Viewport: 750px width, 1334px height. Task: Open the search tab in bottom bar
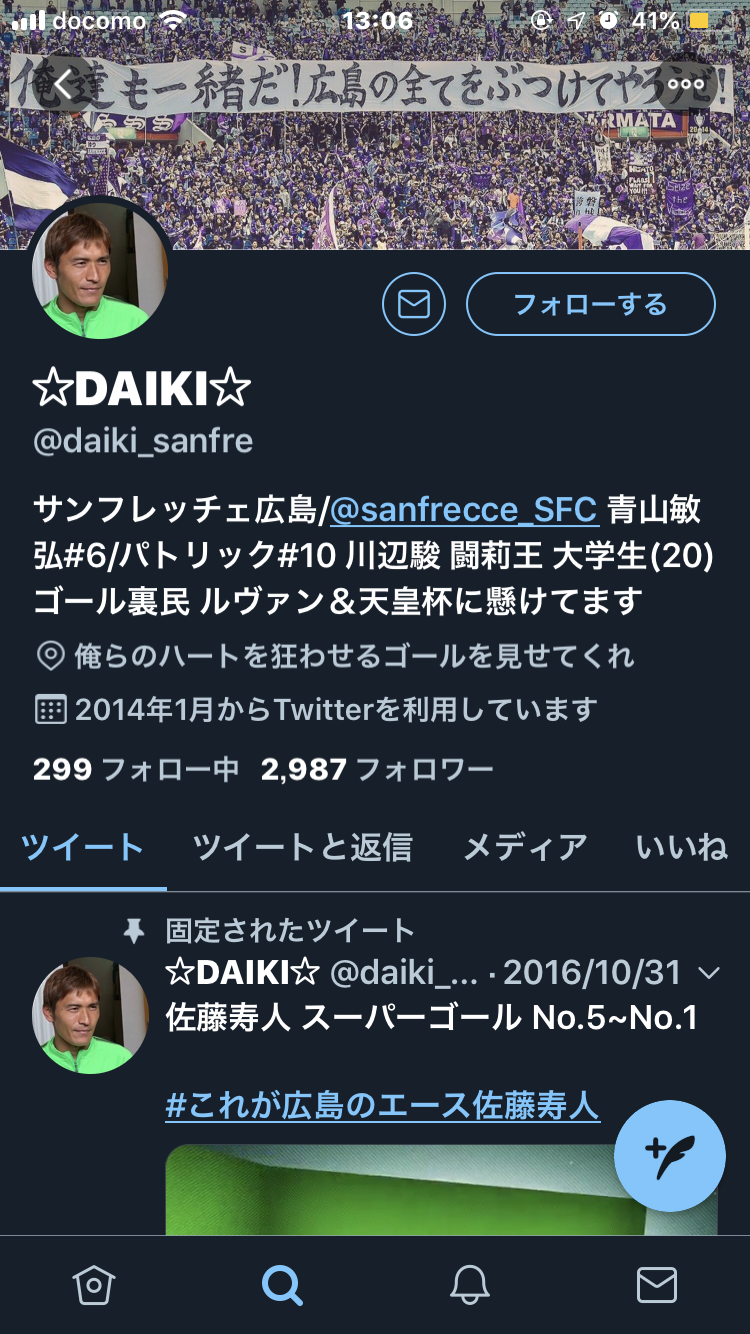[x=281, y=1284]
